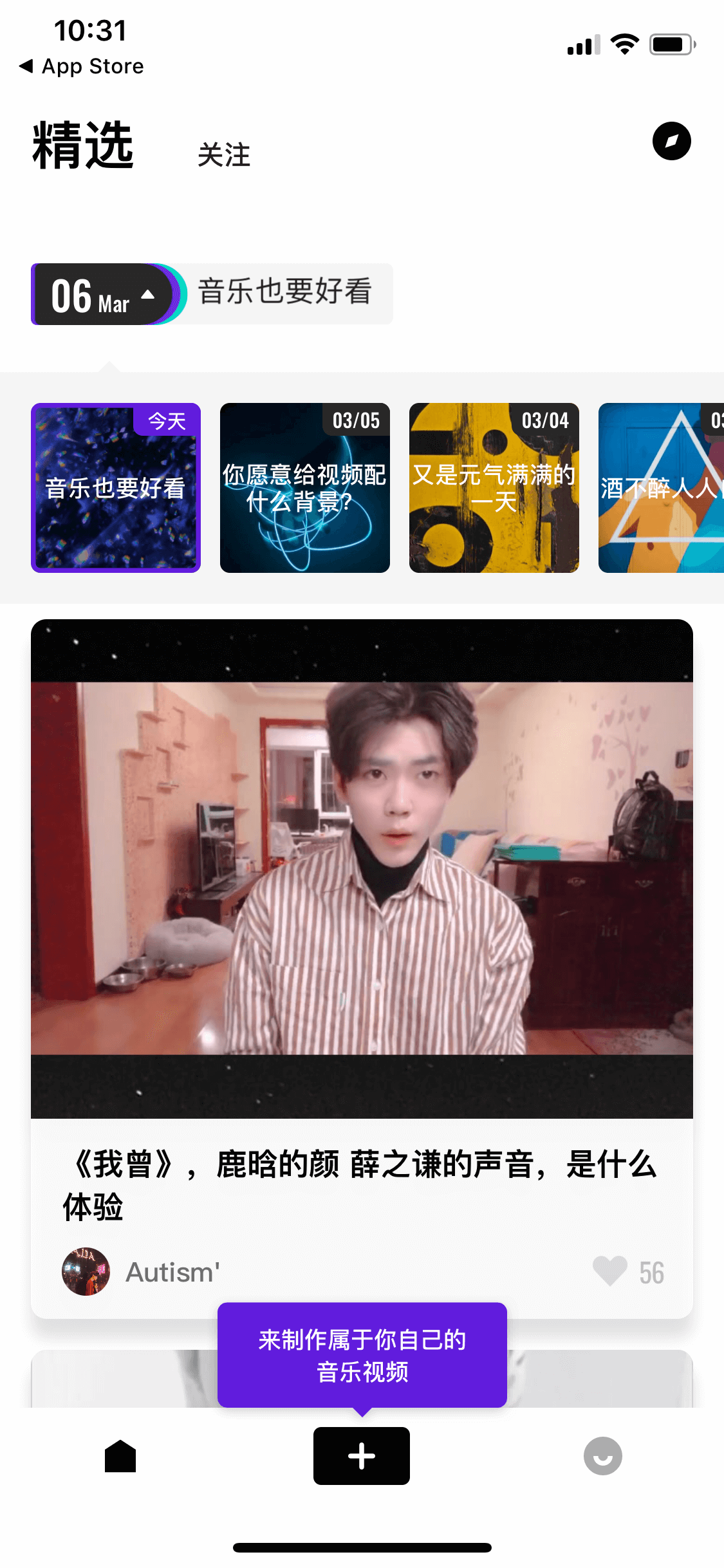Go to the home tab
724x1568 pixels.
pyautogui.click(x=120, y=1456)
